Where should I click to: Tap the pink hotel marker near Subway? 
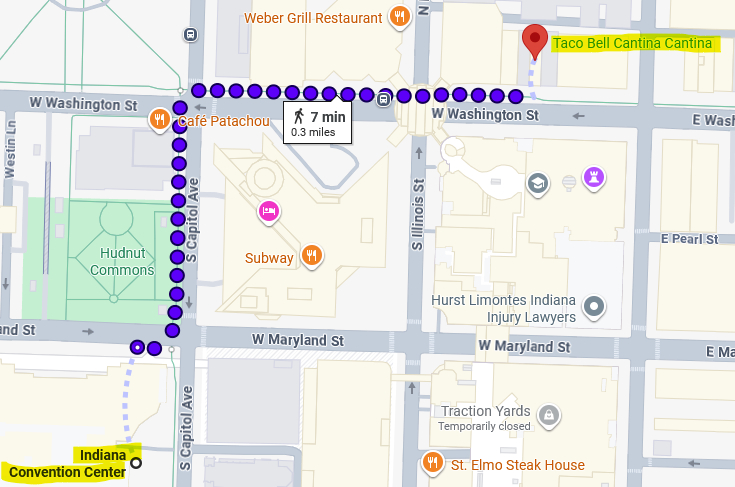tap(267, 211)
